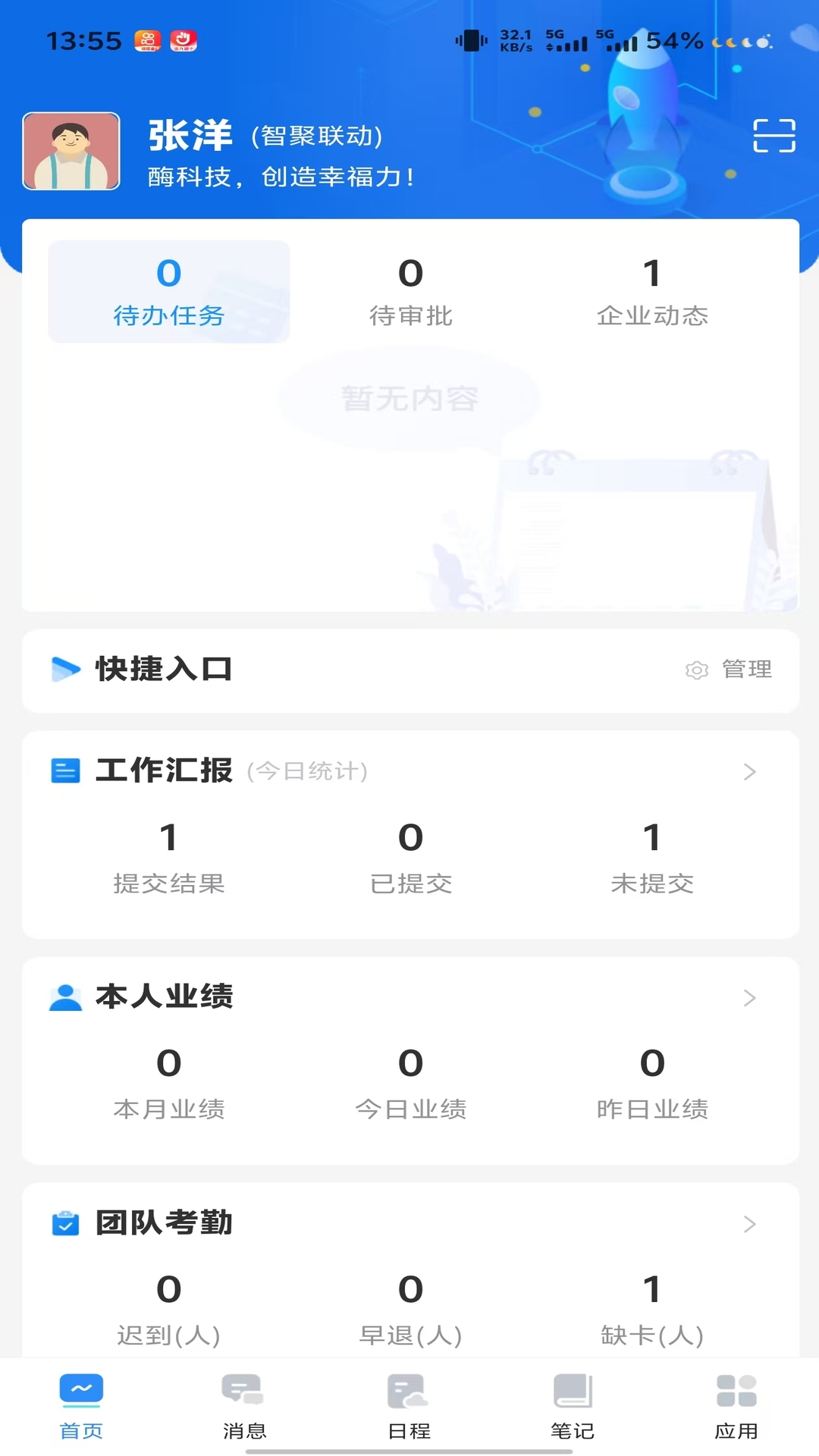Expand the 工作汇报 details chevron

coord(750,771)
